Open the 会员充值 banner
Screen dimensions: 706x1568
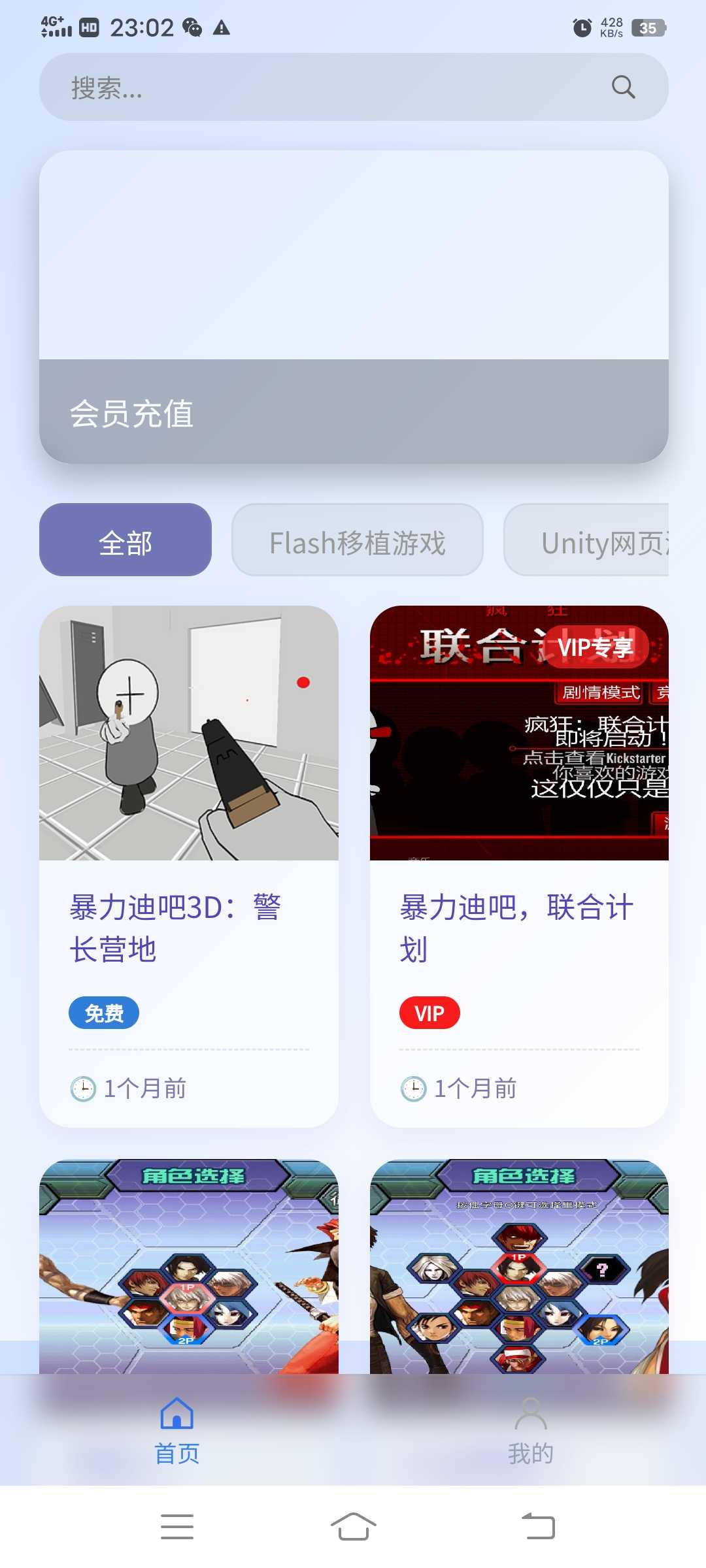pos(354,307)
